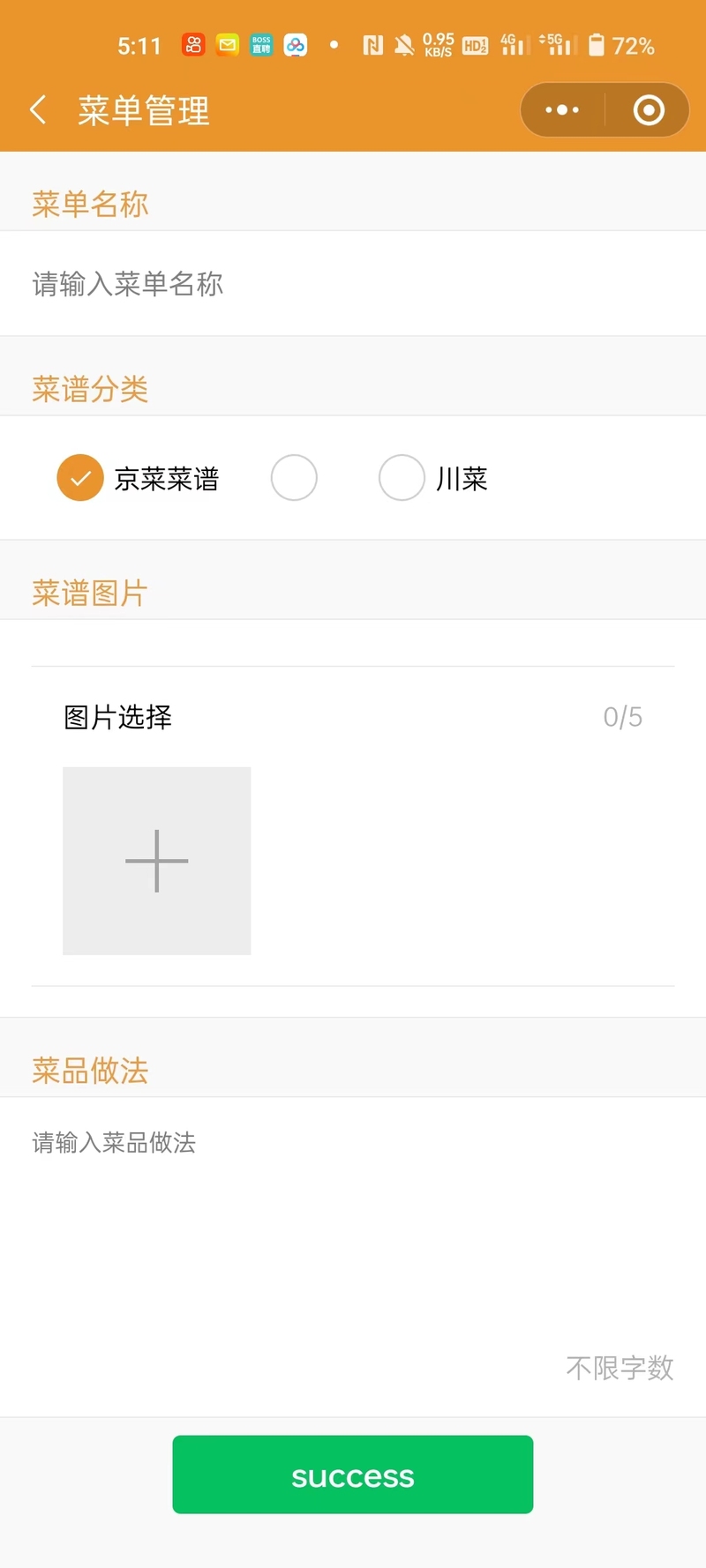Add a picture via the plus tile

pyautogui.click(x=157, y=861)
